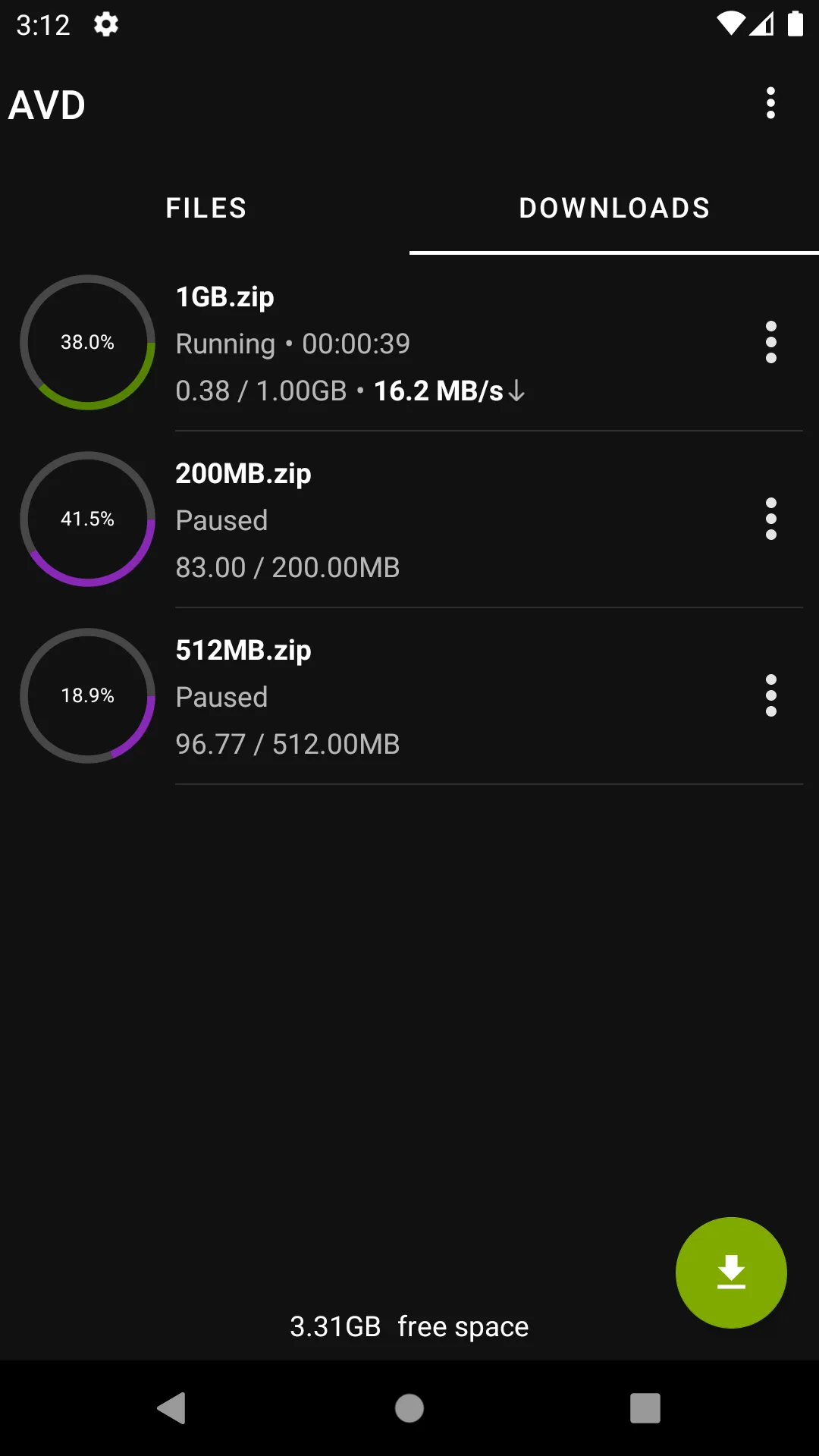Tap the Wi-Fi icon in status bar

(x=730, y=23)
